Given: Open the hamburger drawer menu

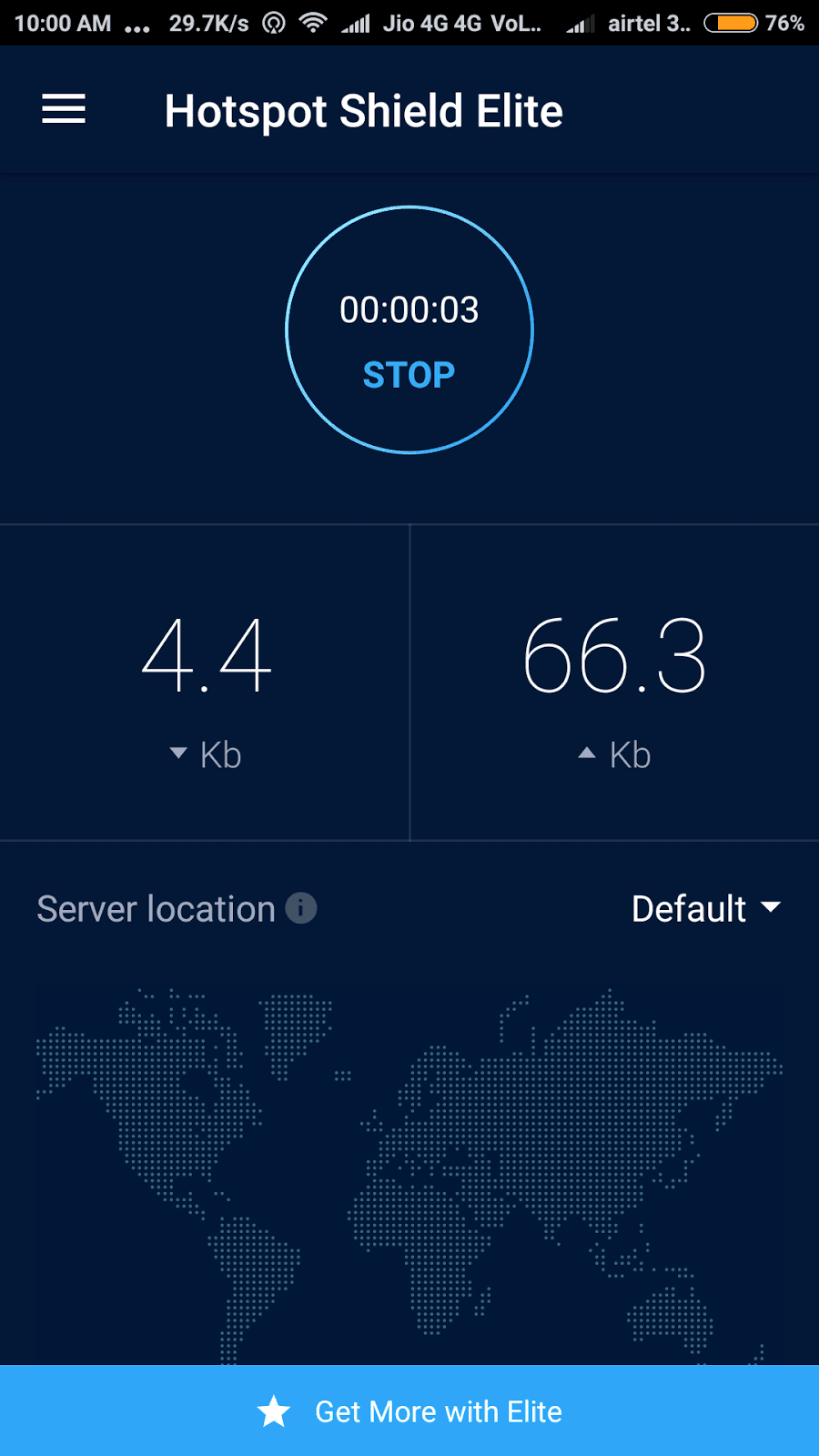Looking at the screenshot, I should click(64, 109).
